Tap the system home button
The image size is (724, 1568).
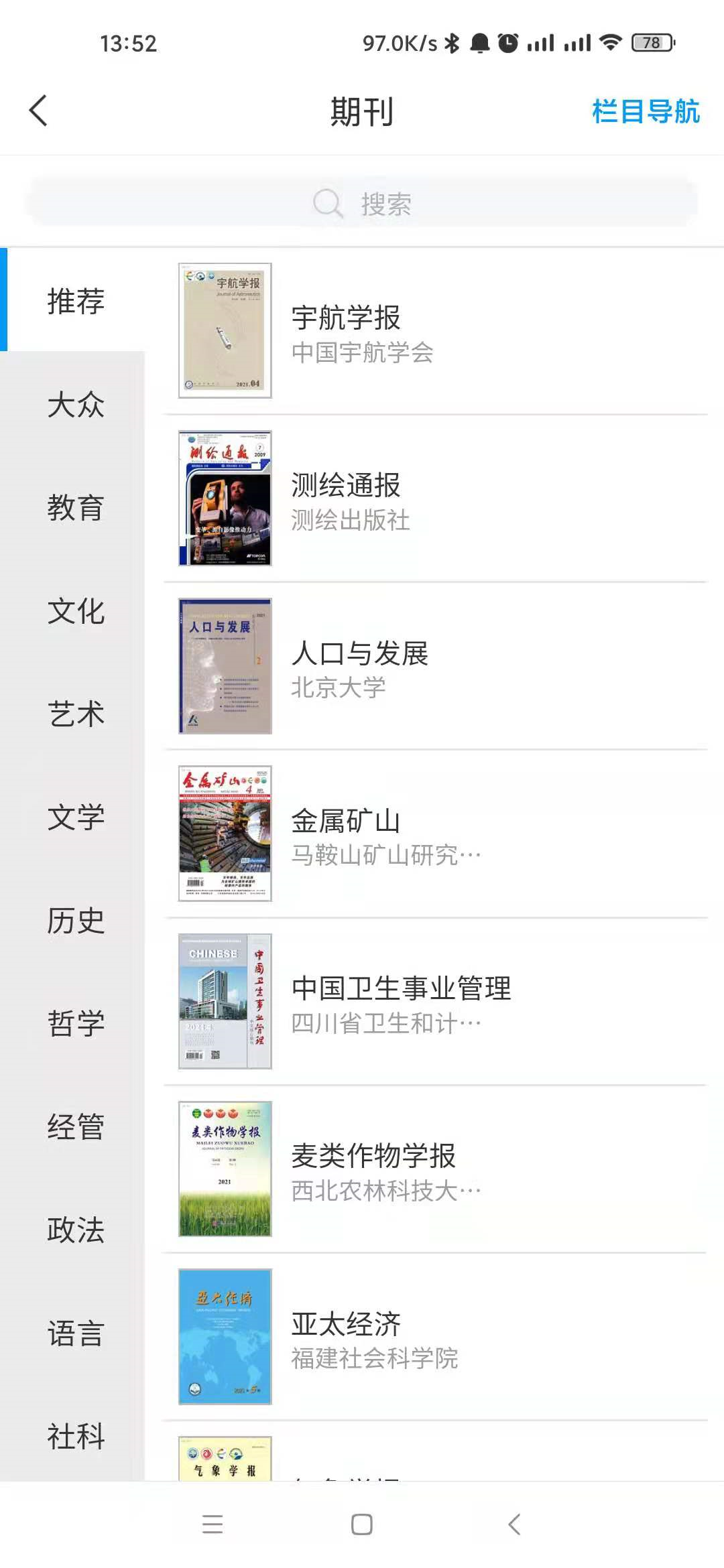coord(362,1524)
